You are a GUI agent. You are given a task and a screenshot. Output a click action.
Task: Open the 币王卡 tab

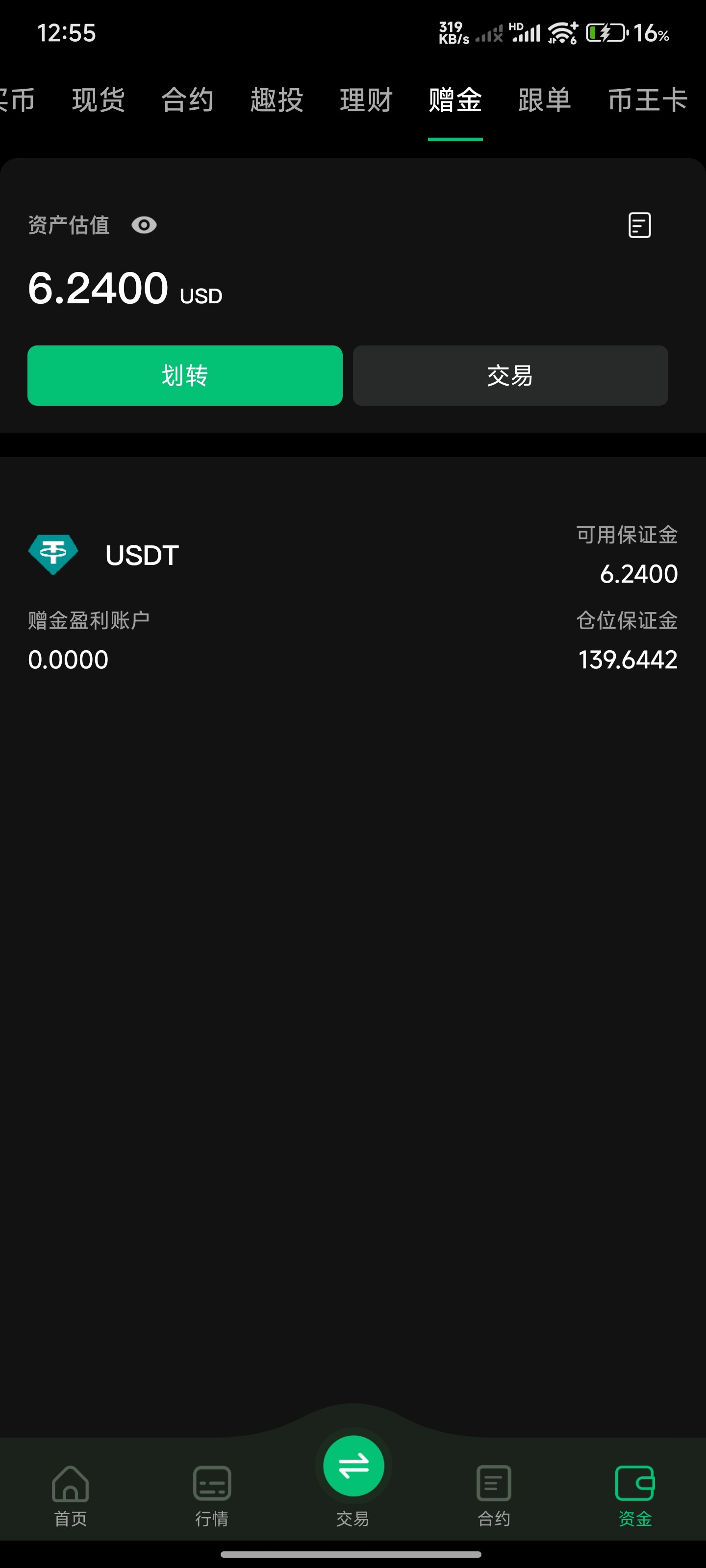pos(648,100)
